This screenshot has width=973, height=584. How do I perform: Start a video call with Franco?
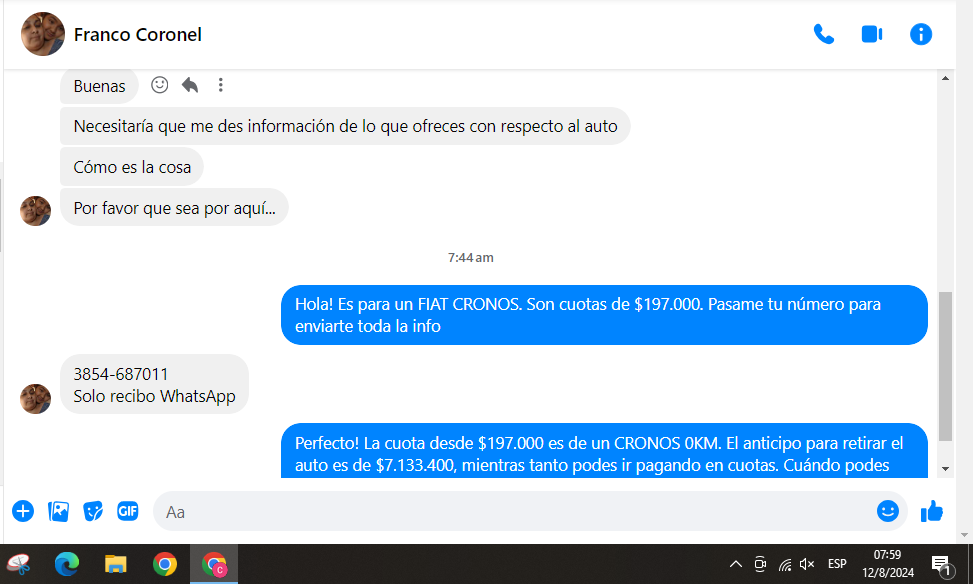(871, 35)
